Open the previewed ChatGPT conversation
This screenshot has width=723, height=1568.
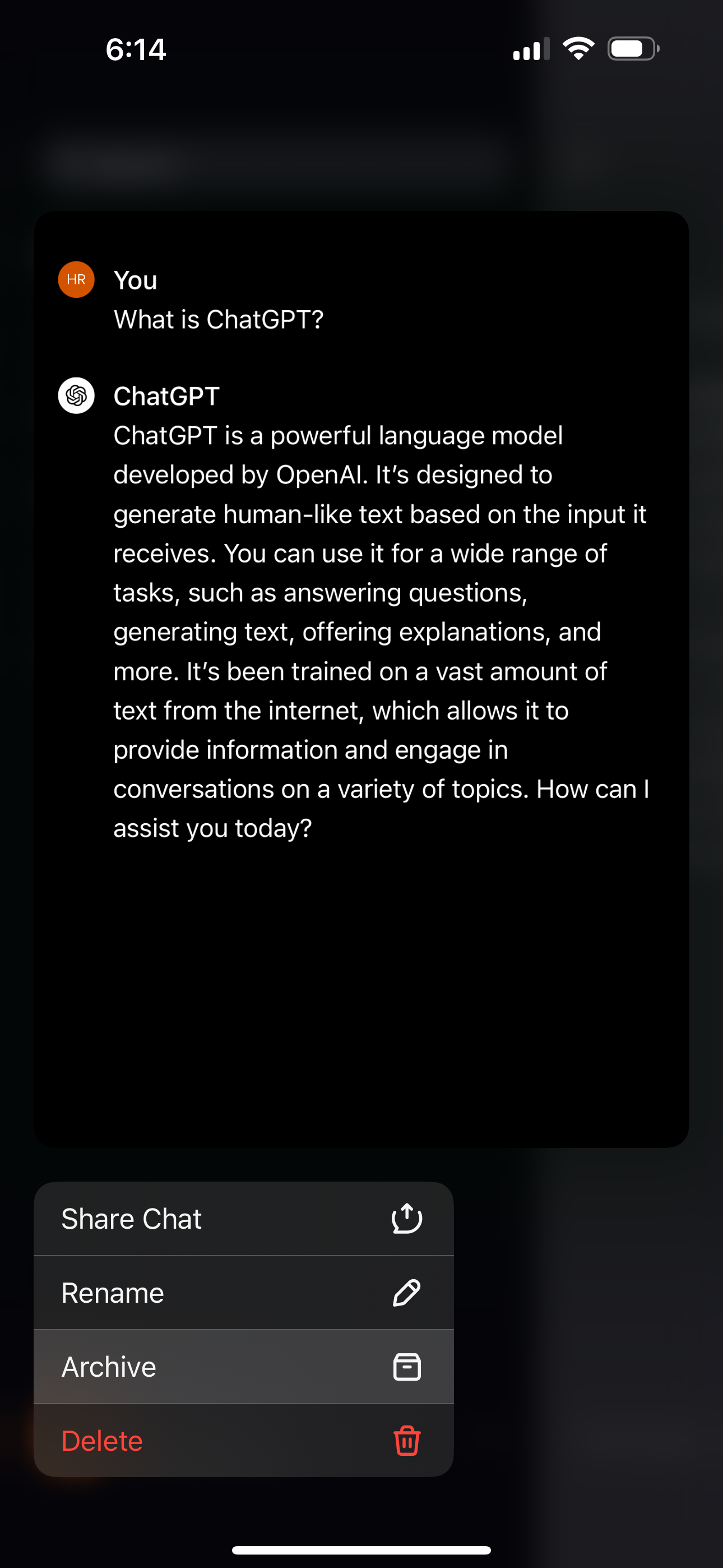pos(361,679)
